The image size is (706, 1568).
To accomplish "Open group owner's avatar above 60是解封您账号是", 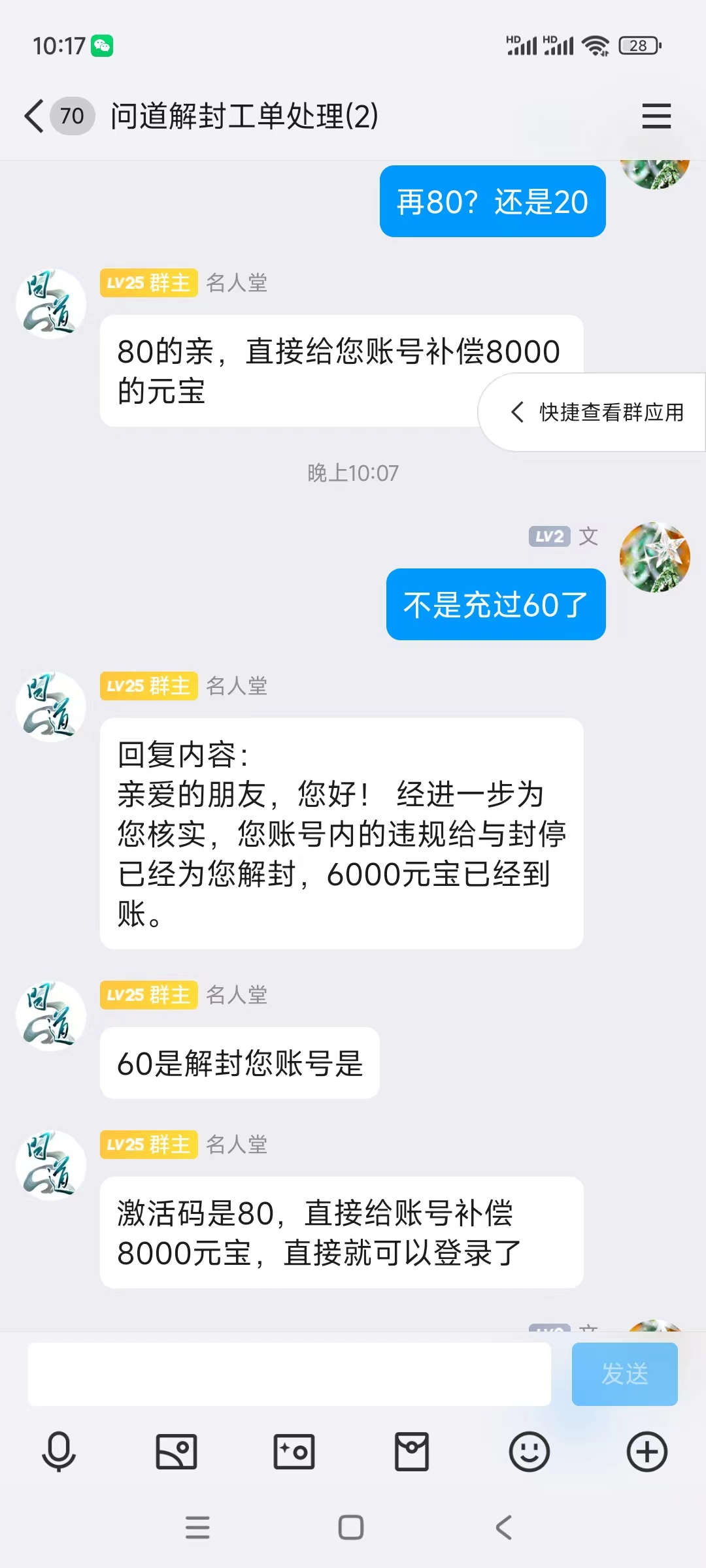I will (51, 1017).
